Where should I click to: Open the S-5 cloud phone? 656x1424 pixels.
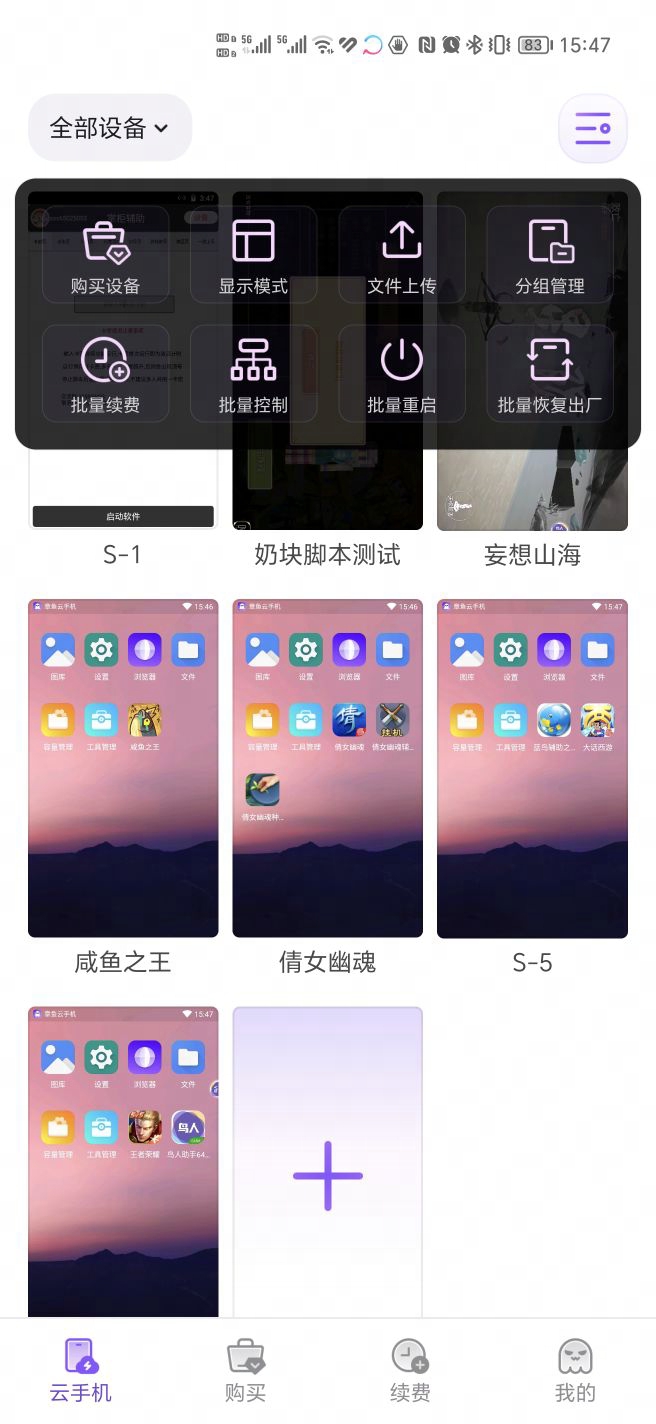tap(532, 768)
